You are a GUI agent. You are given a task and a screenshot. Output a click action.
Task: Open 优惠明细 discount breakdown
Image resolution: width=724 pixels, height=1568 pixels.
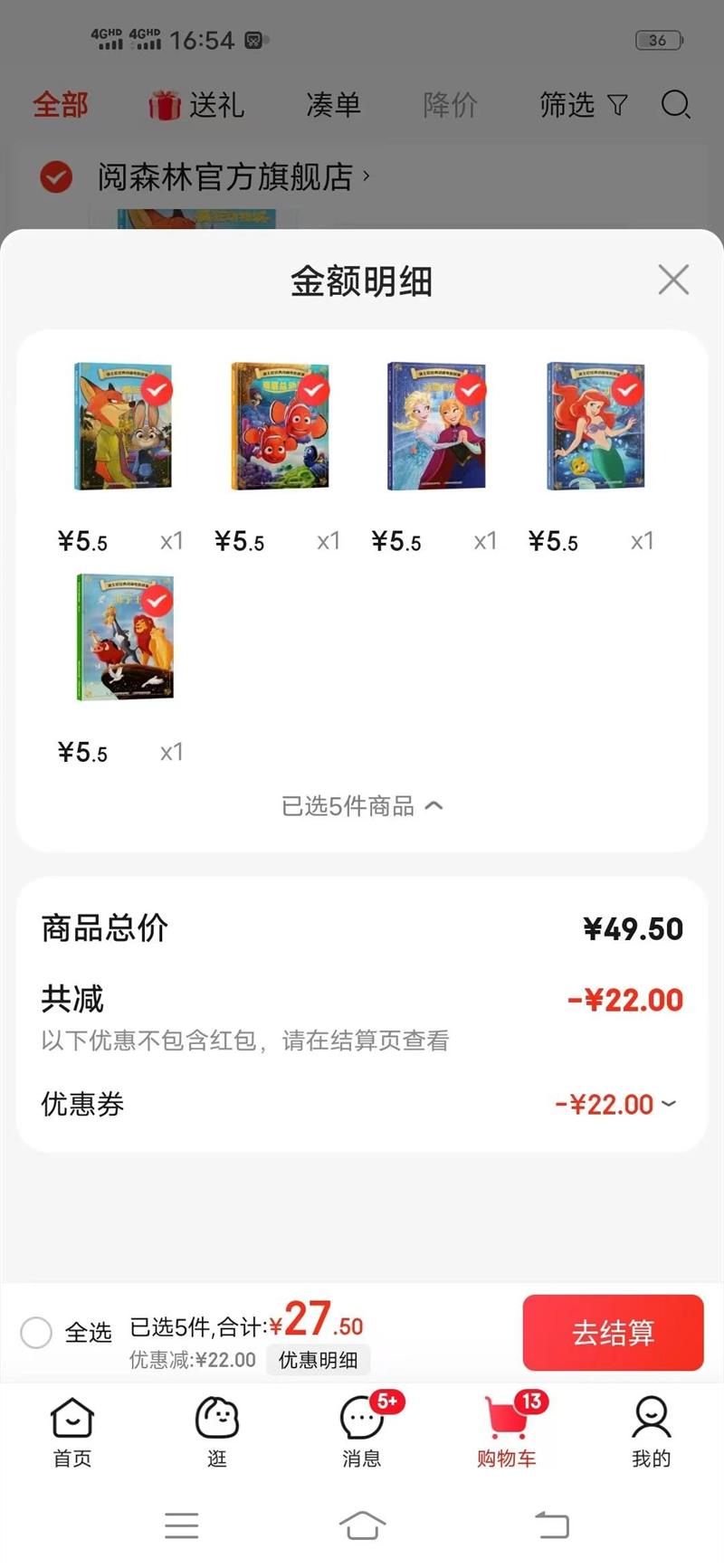[318, 1360]
